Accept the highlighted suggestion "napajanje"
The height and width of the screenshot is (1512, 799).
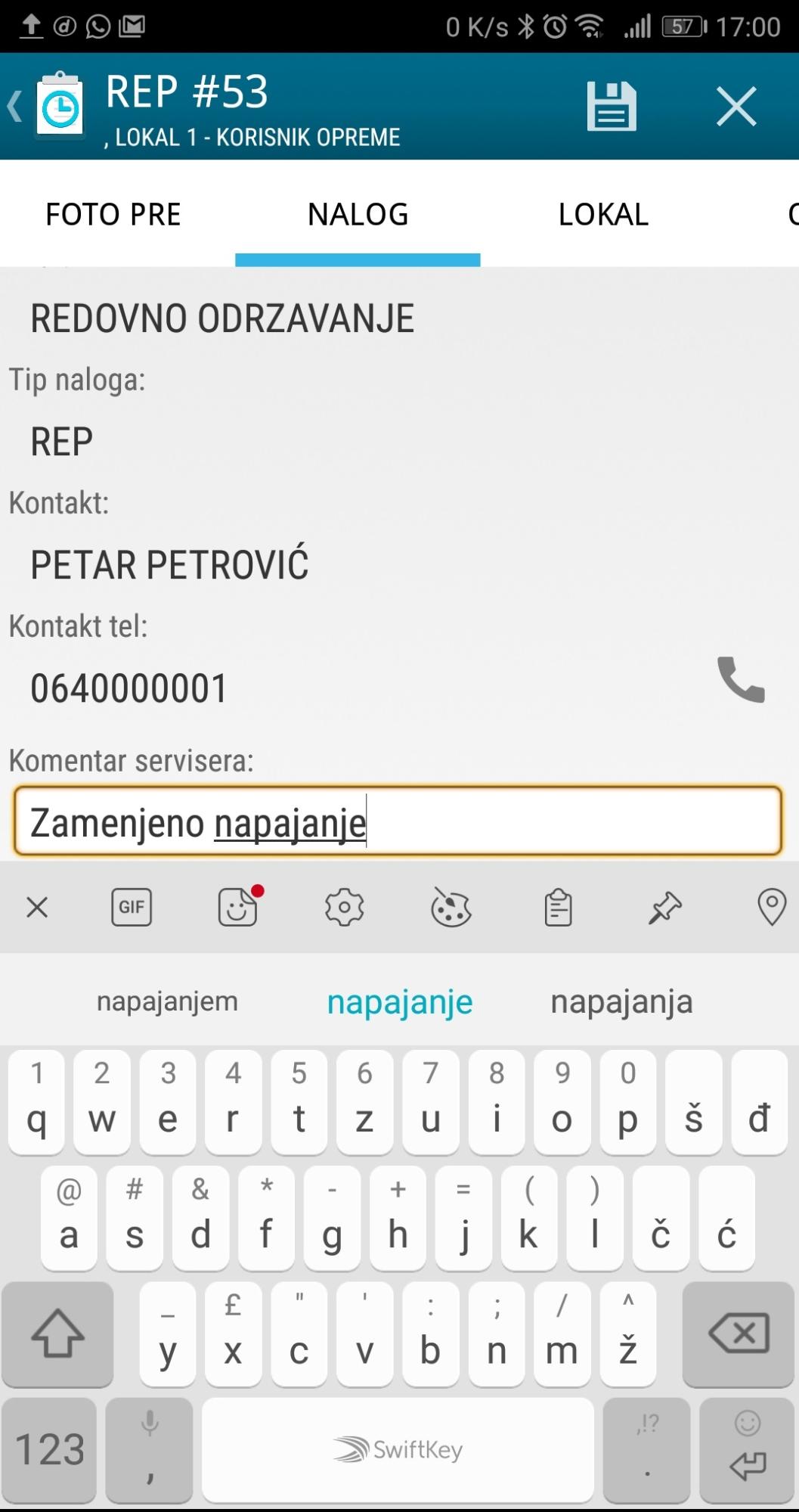[x=400, y=1001]
